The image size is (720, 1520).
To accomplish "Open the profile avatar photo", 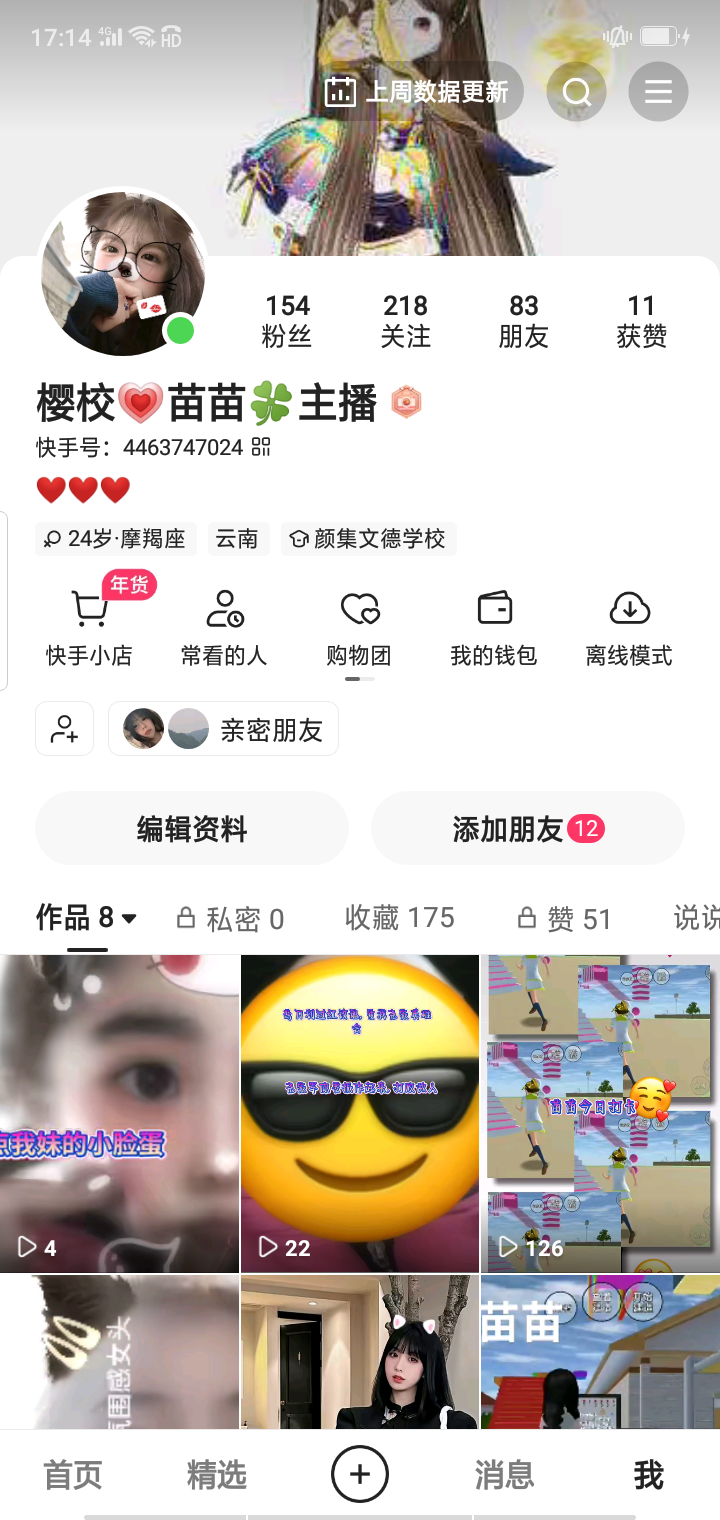I will coord(122,274).
